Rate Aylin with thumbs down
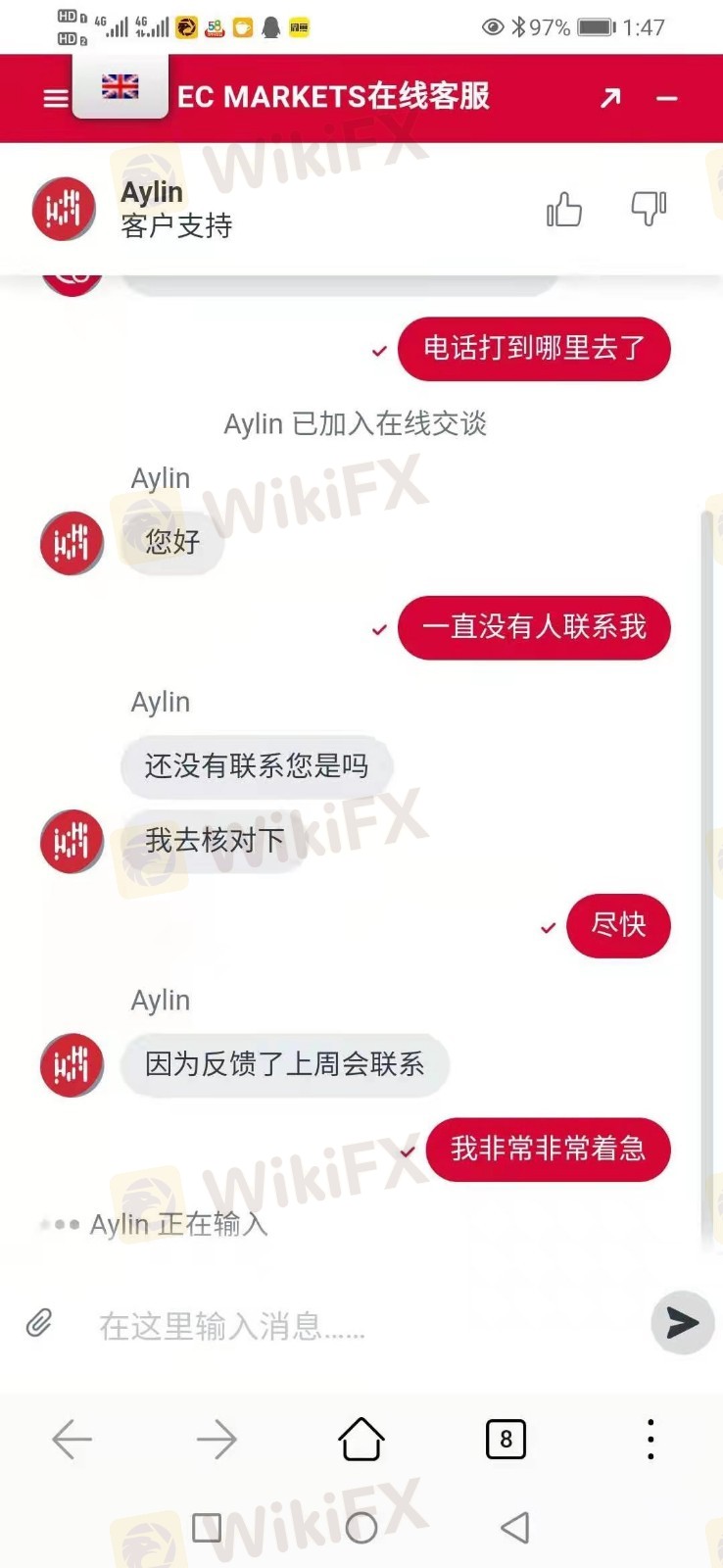 tap(649, 207)
